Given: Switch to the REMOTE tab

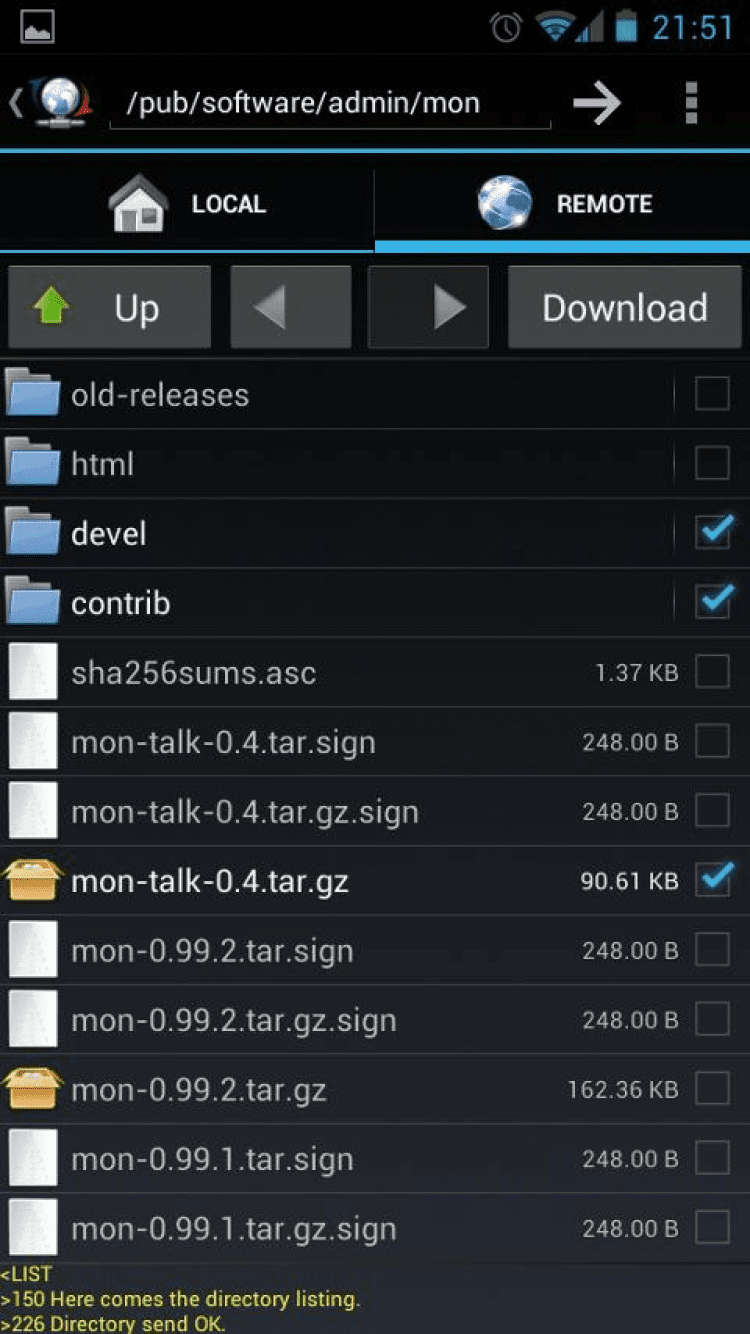Looking at the screenshot, I should tap(563, 204).
